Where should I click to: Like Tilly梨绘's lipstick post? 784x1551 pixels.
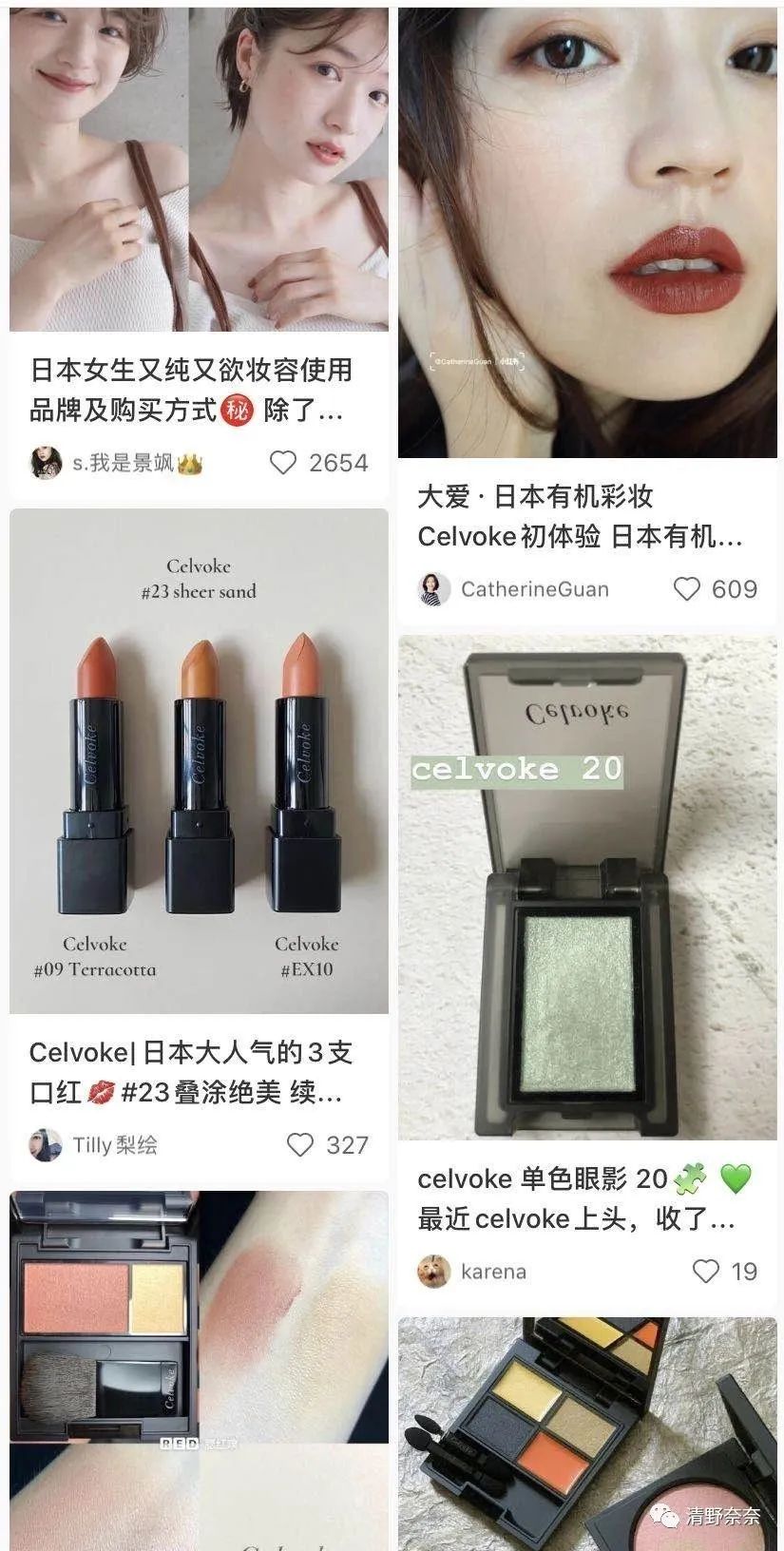pyautogui.click(x=300, y=1144)
